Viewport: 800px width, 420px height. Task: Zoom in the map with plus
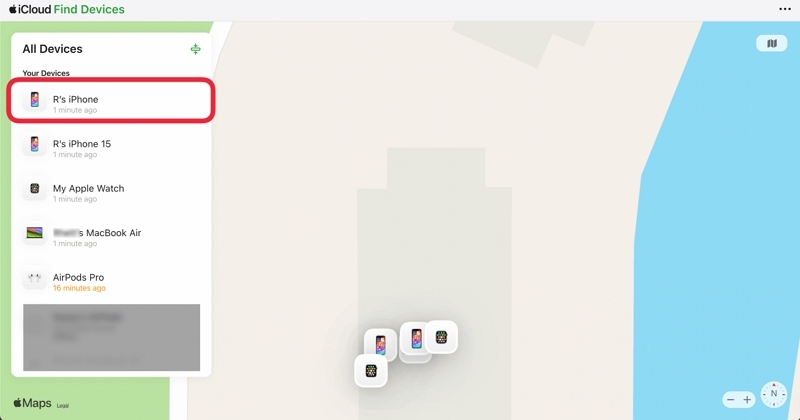coord(747,400)
